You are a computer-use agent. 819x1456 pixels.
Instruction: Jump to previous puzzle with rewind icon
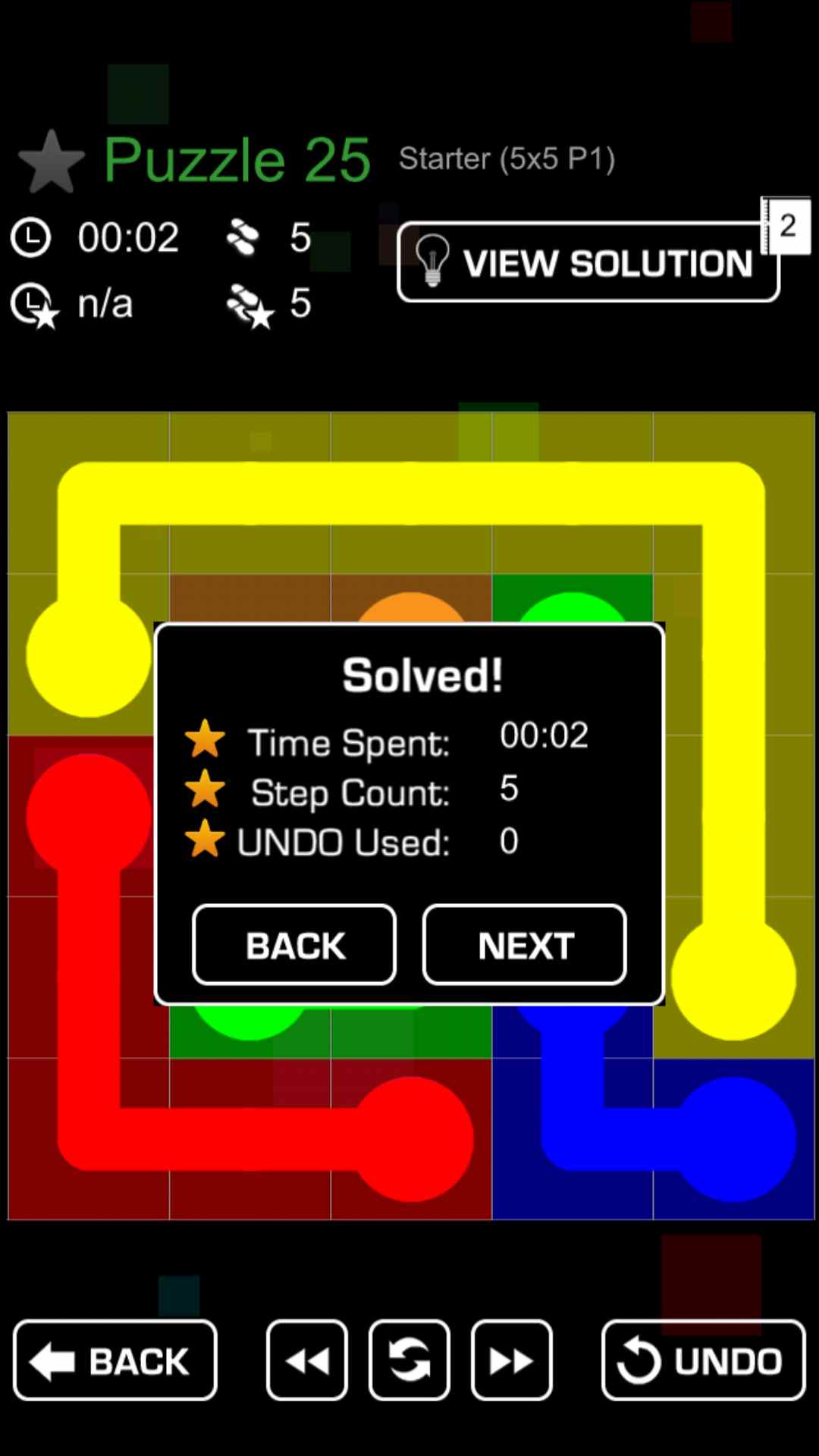(x=307, y=1360)
